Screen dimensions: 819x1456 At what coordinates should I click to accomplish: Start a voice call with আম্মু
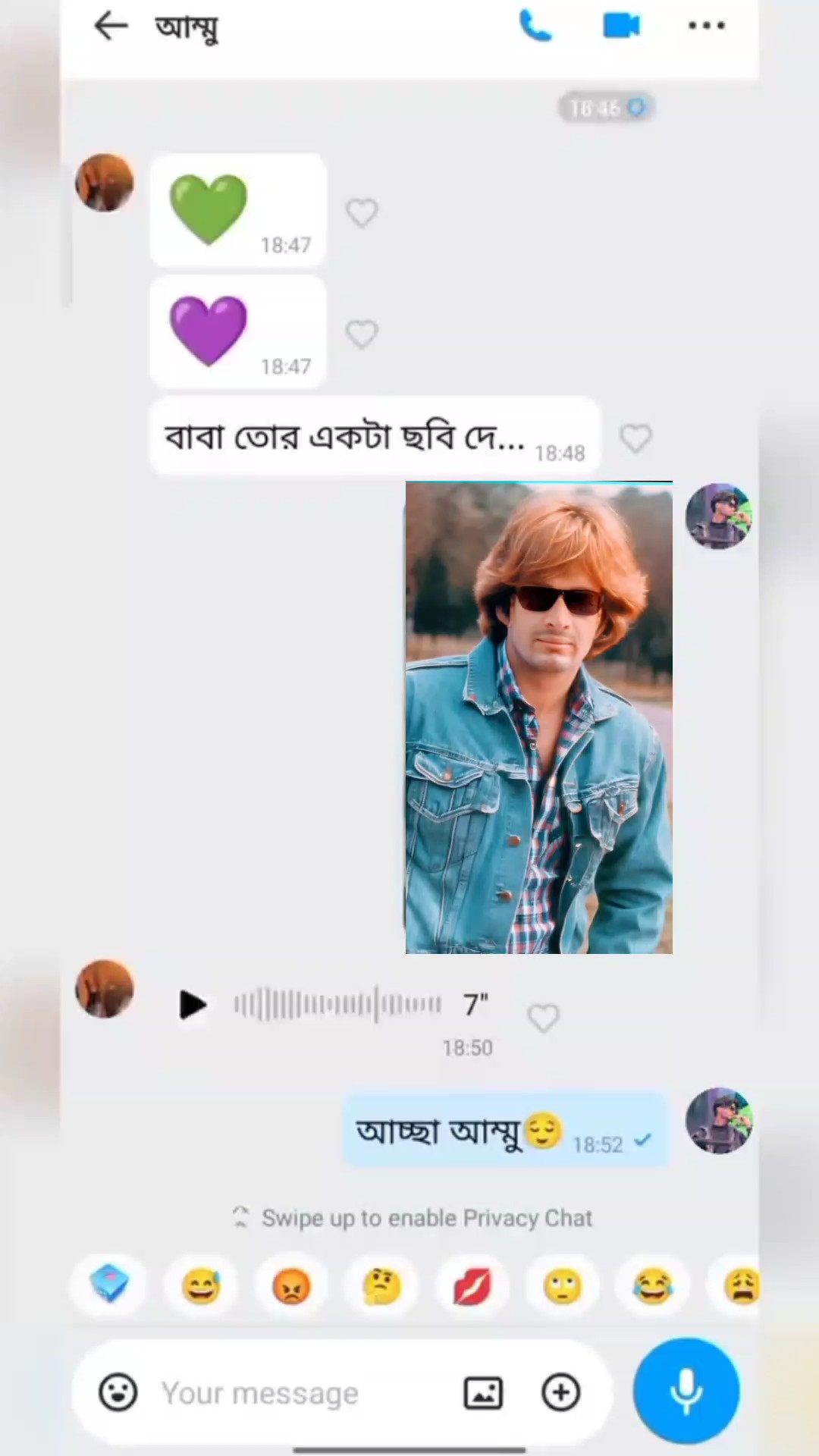click(535, 27)
